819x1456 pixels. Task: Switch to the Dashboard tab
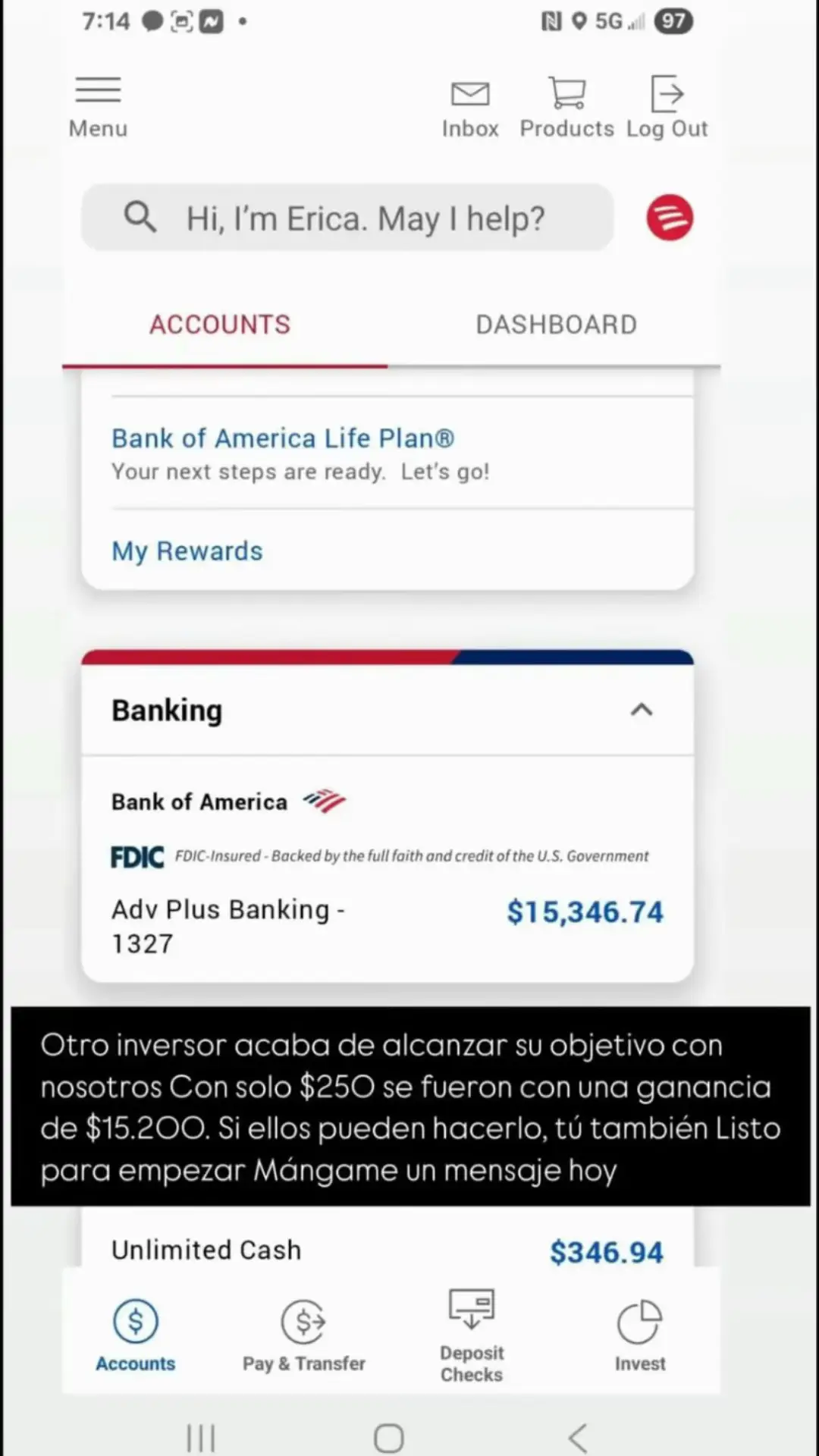click(556, 325)
